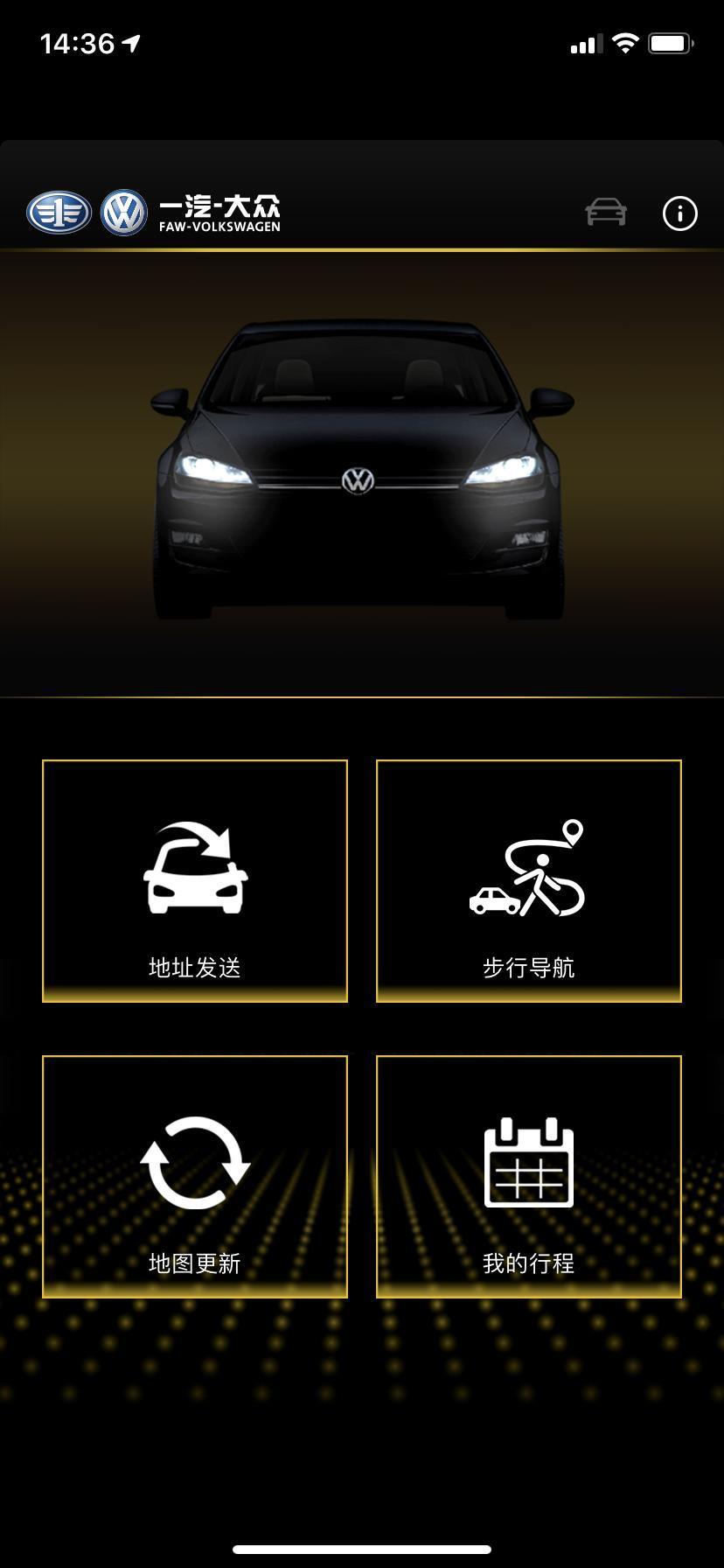Open the info icon
The height and width of the screenshot is (1568, 724).
click(x=679, y=213)
